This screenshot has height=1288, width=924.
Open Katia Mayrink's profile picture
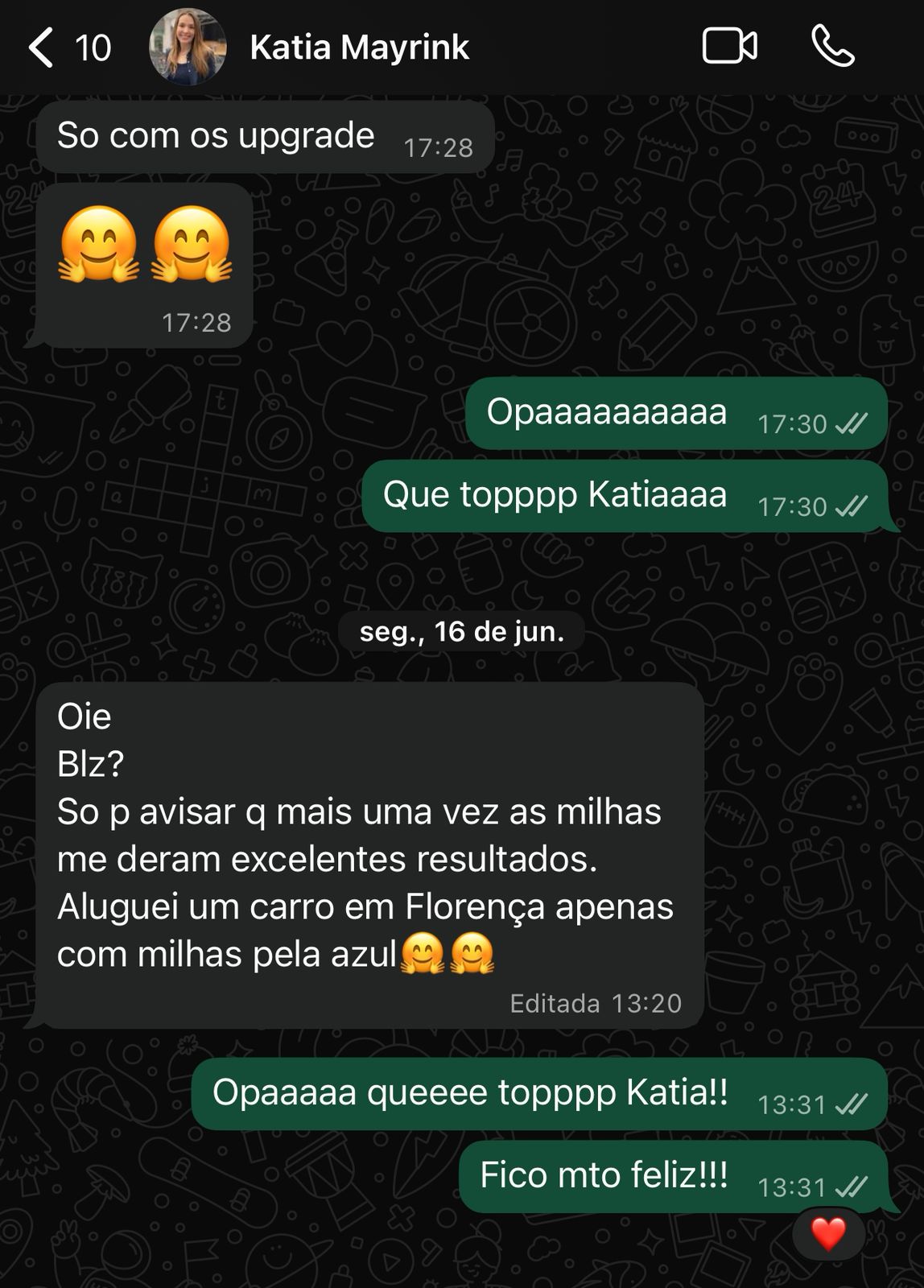[188, 47]
